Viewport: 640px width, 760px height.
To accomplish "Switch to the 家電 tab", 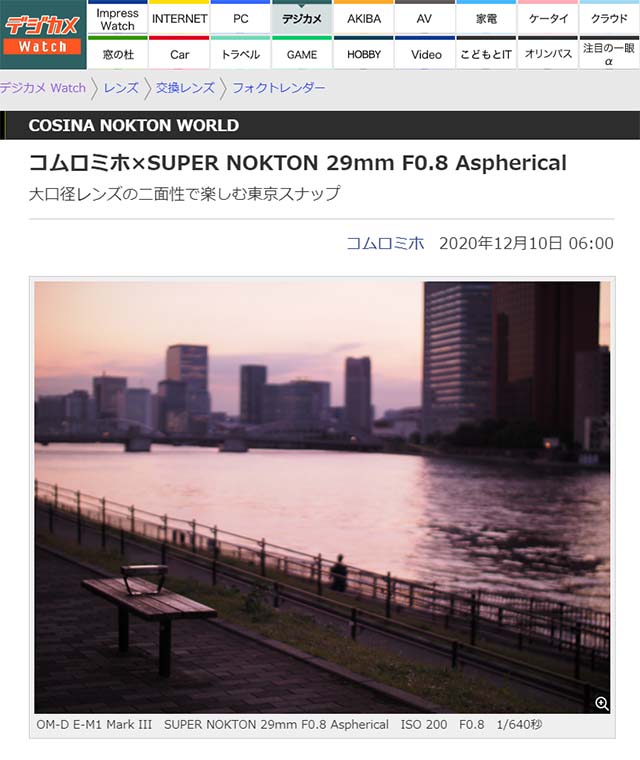I will point(486,19).
